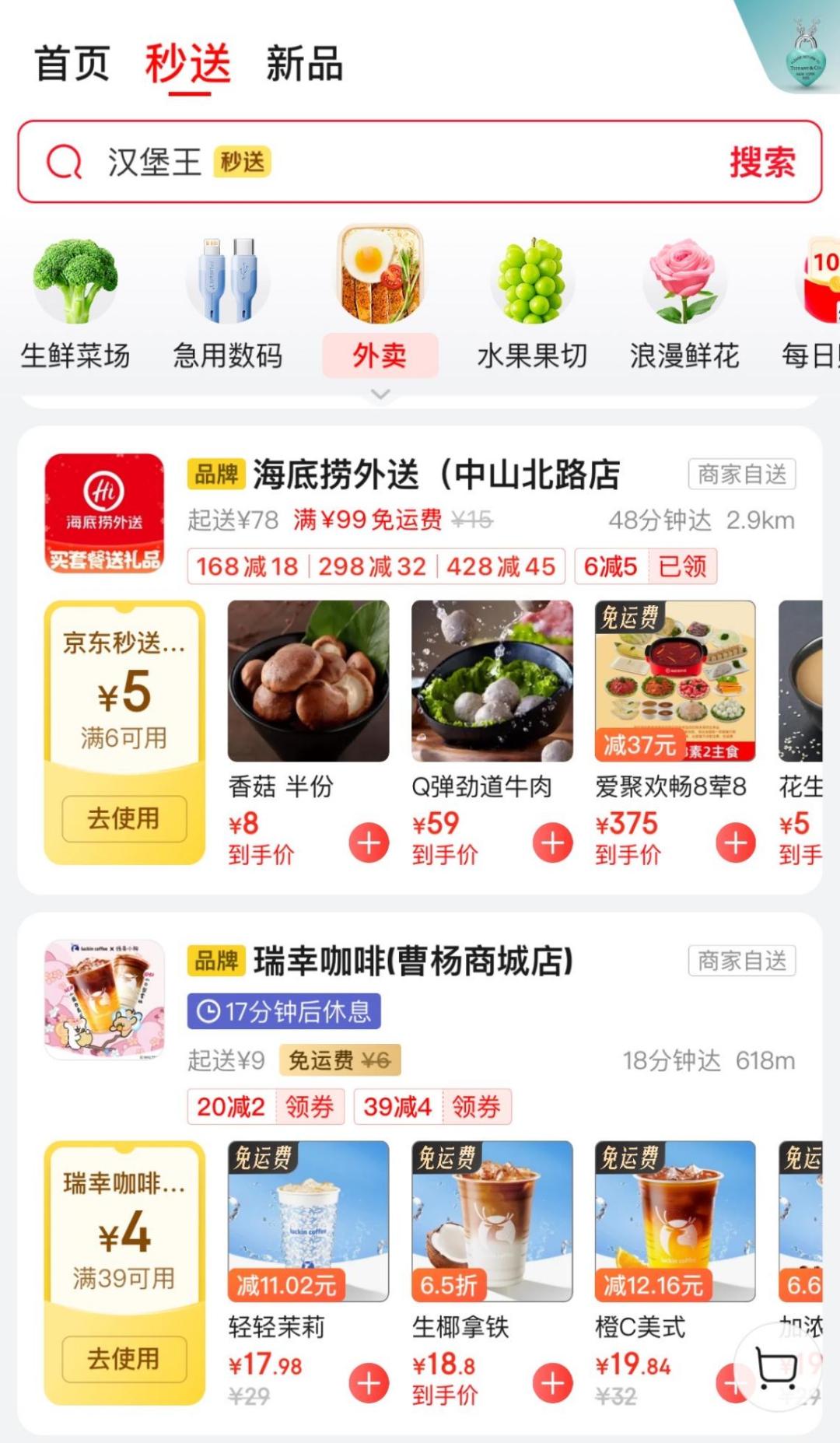This screenshot has width=840, height=1443.
Task: Claim the 39减4 coupon
Action: click(x=475, y=1106)
